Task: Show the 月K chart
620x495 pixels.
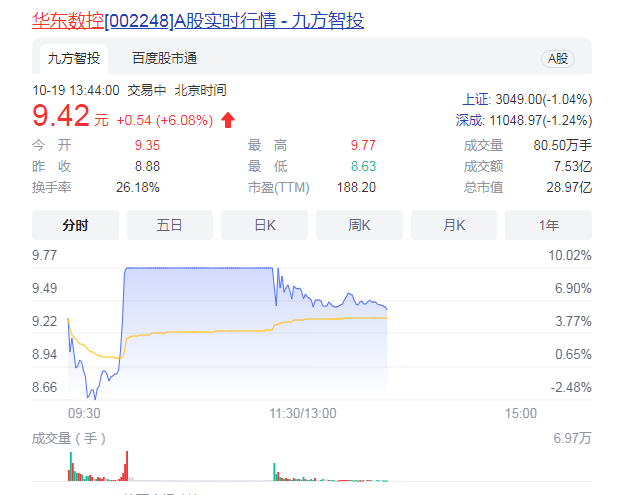Action: tap(454, 225)
